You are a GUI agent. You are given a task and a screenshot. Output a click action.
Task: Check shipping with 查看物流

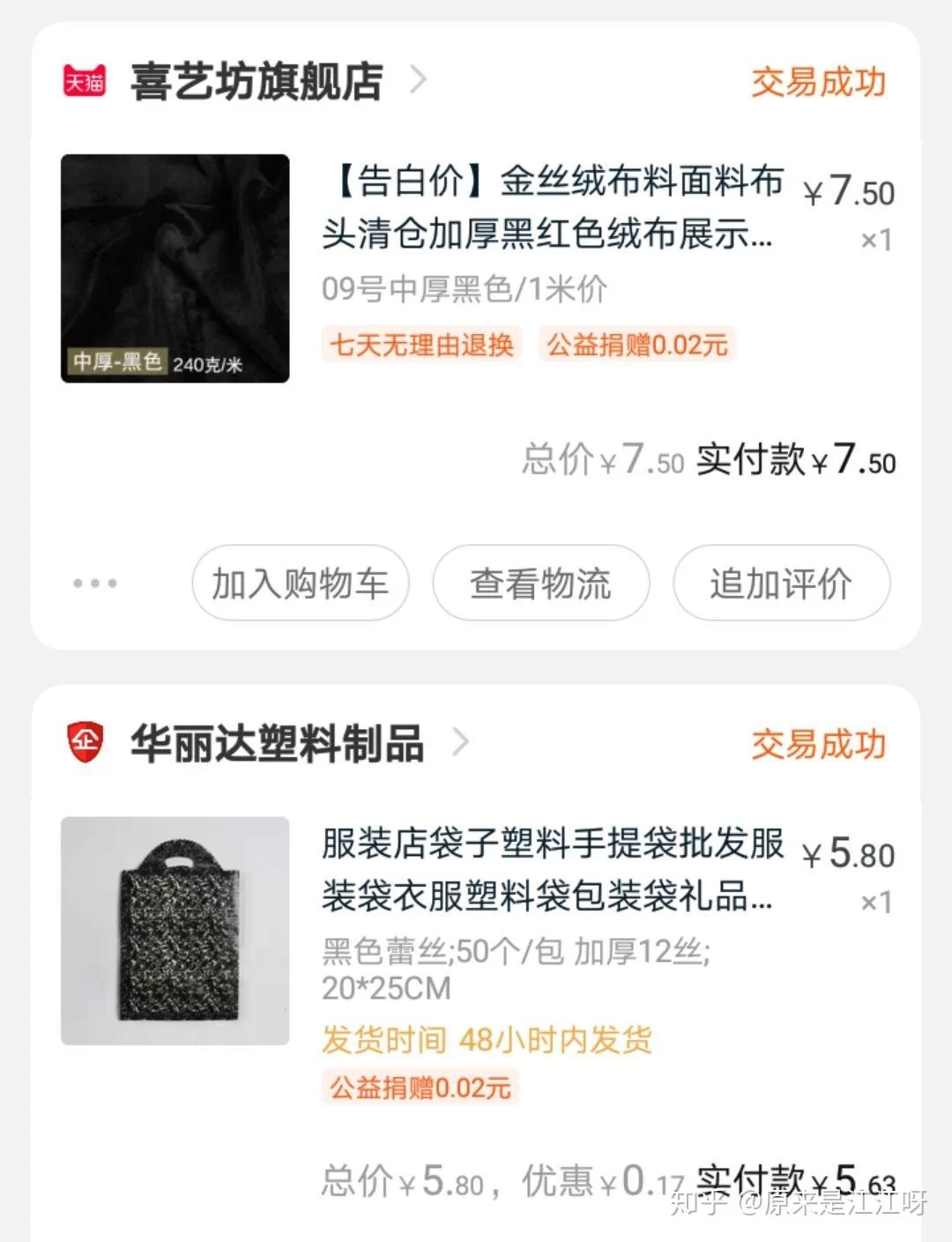pyautogui.click(x=540, y=583)
